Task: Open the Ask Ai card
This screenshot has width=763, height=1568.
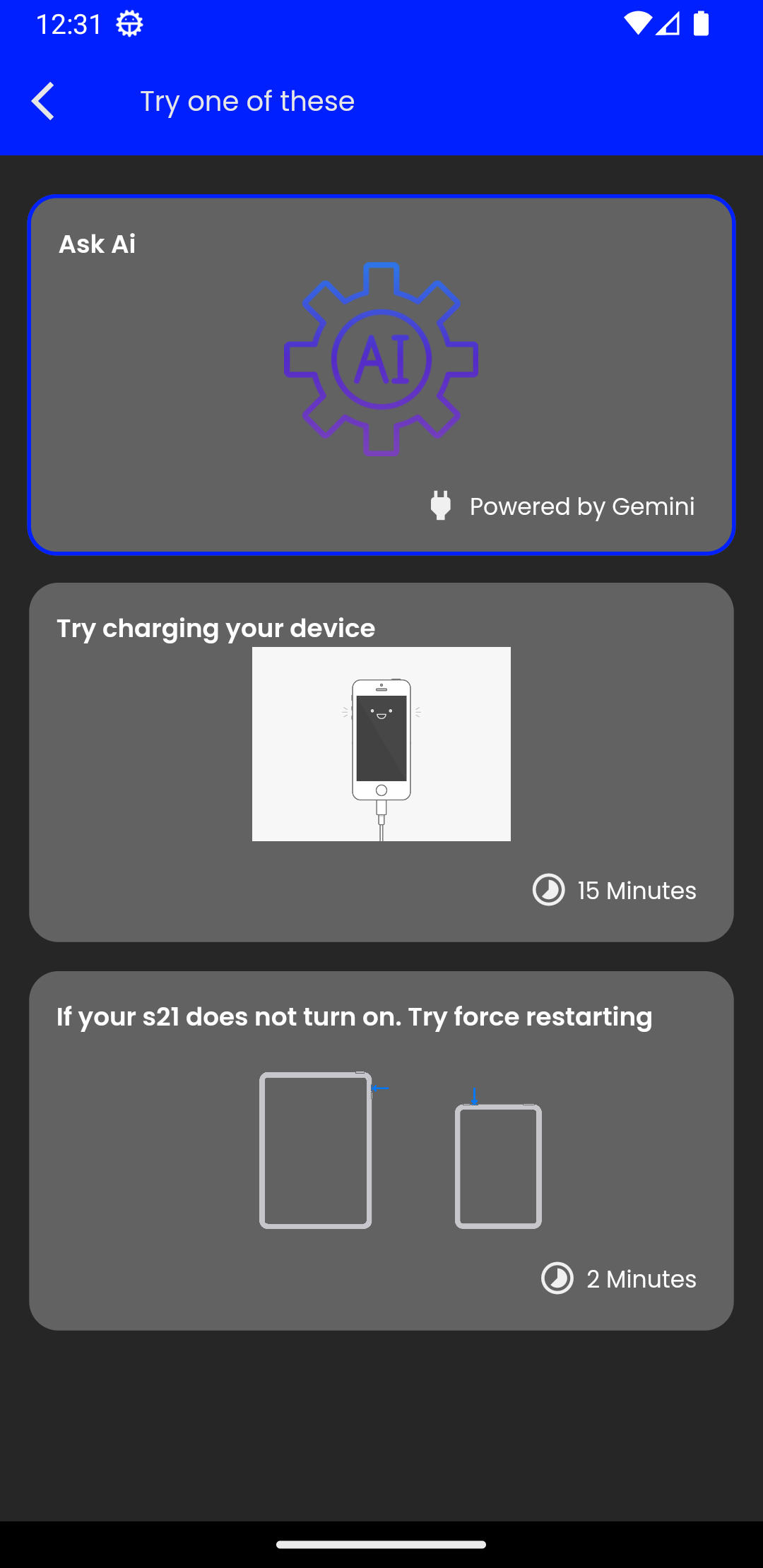Action: [381, 375]
